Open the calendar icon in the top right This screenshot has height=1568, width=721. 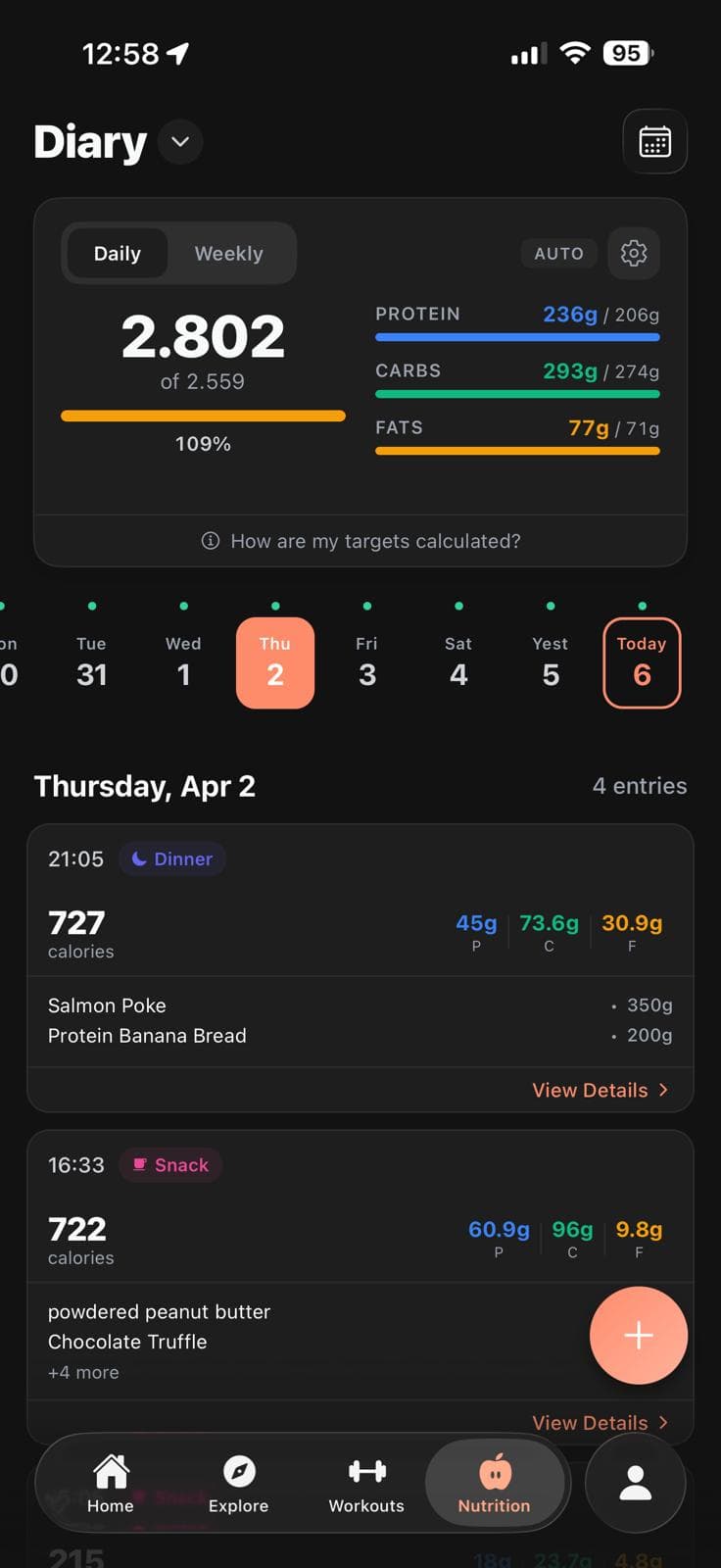pyautogui.click(x=654, y=141)
